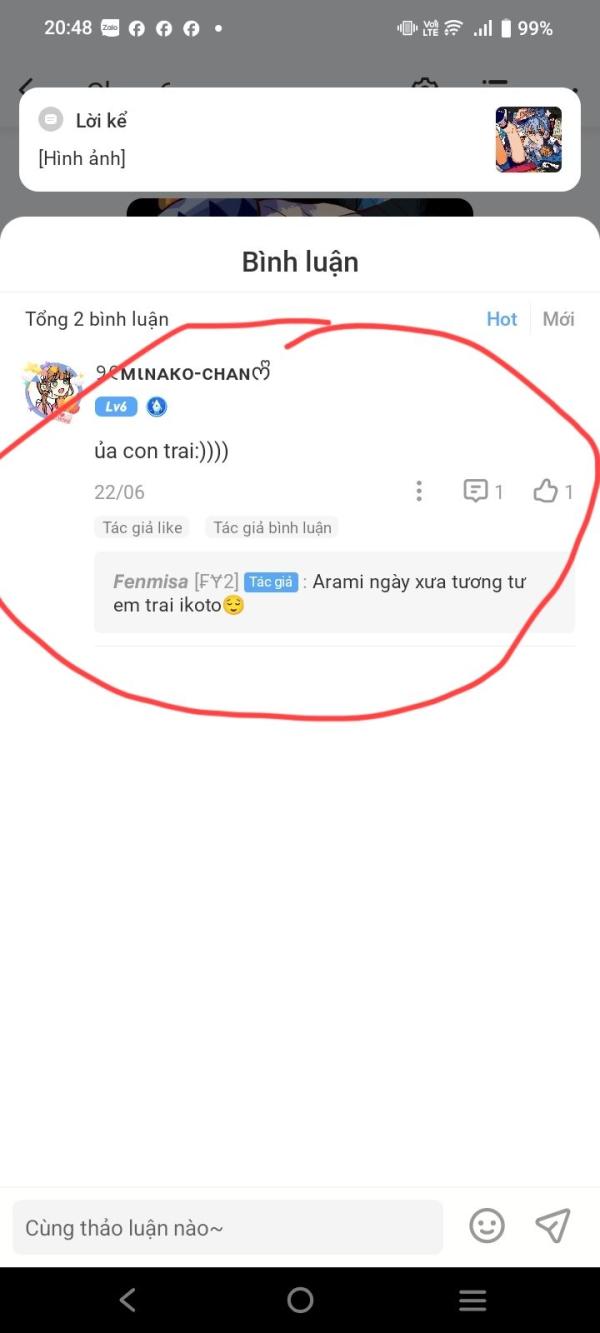Open the three-dot menu on Minako-chan's comment
600x1333 pixels.
pos(419,491)
